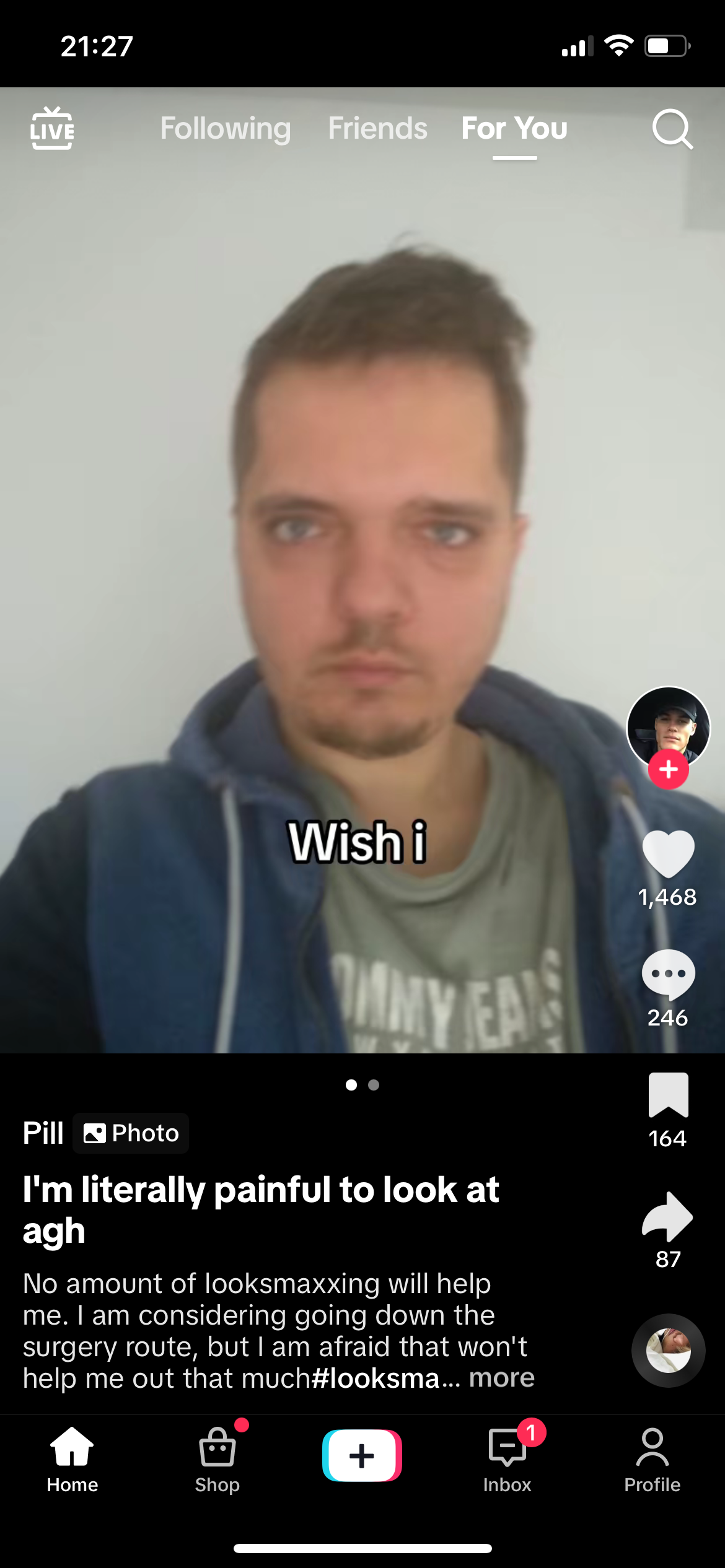Share this post
Image resolution: width=725 pixels, height=1568 pixels.
tap(668, 1216)
